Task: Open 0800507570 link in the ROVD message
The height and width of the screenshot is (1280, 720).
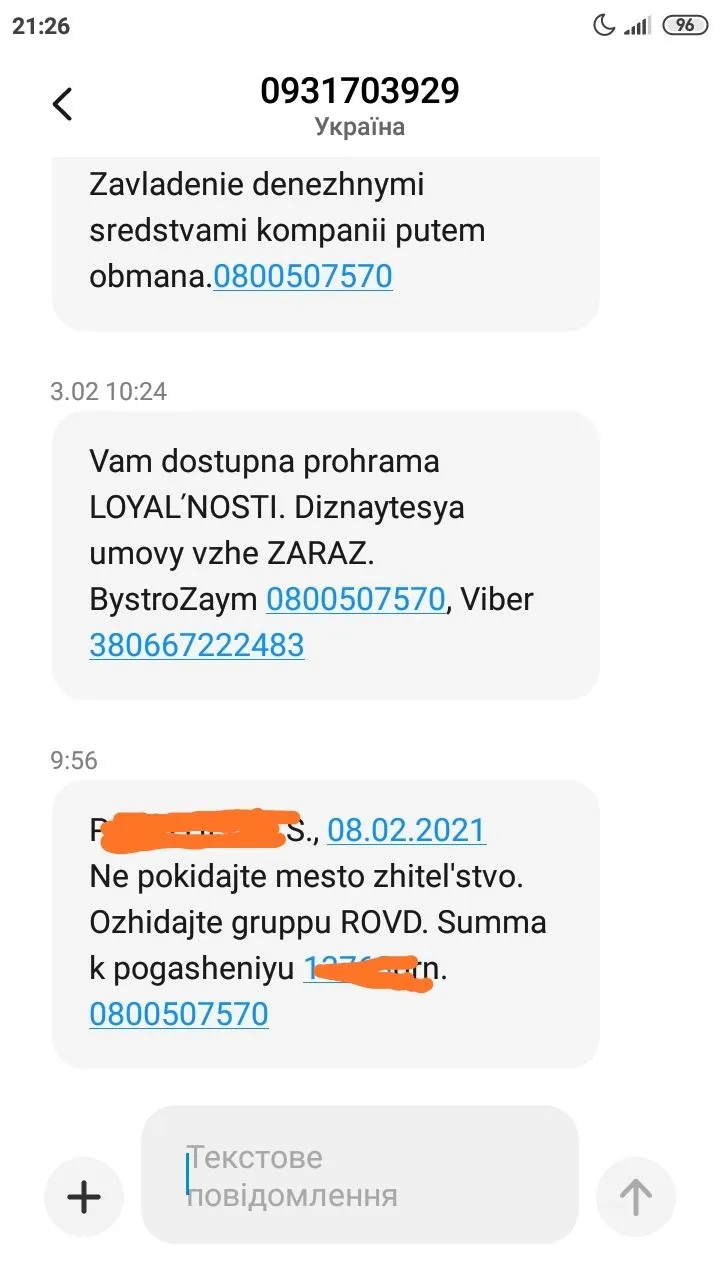Action: point(179,1015)
